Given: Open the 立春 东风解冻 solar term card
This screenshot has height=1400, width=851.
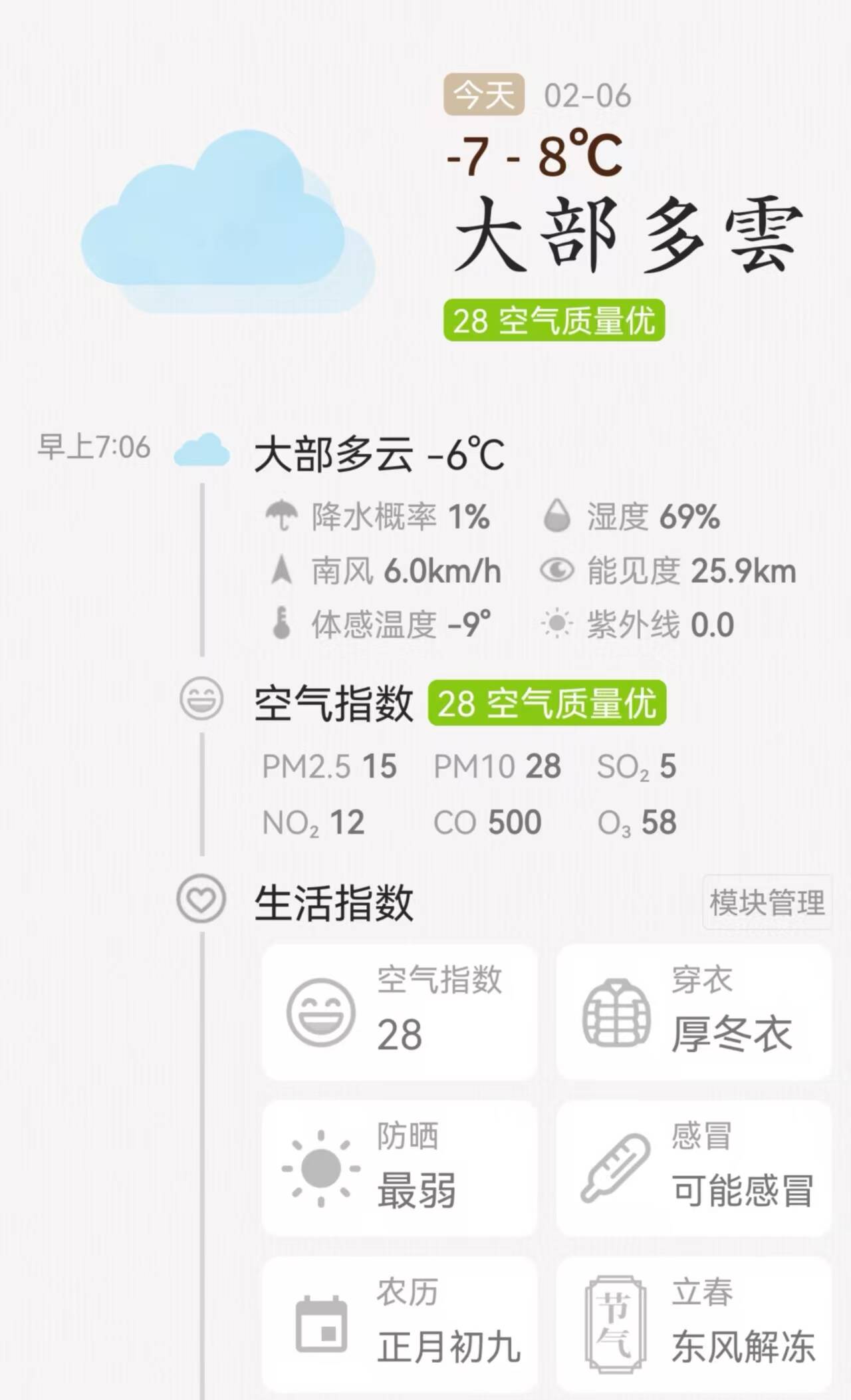Looking at the screenshot, I should pos(693,1324).
